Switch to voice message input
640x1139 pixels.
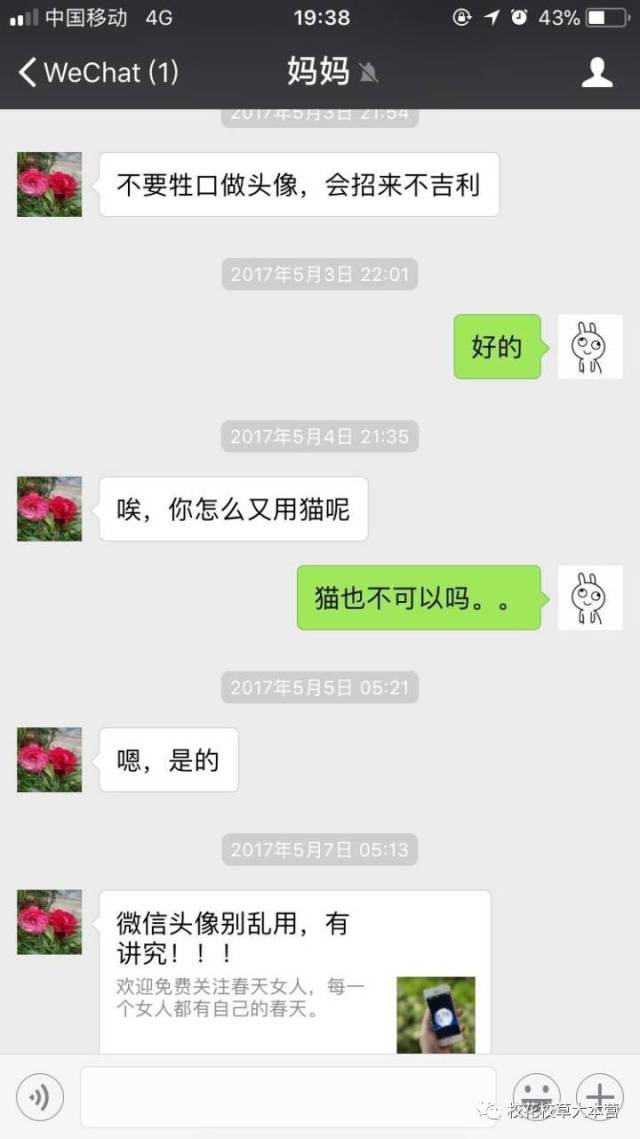click(x=40, y=1097)
